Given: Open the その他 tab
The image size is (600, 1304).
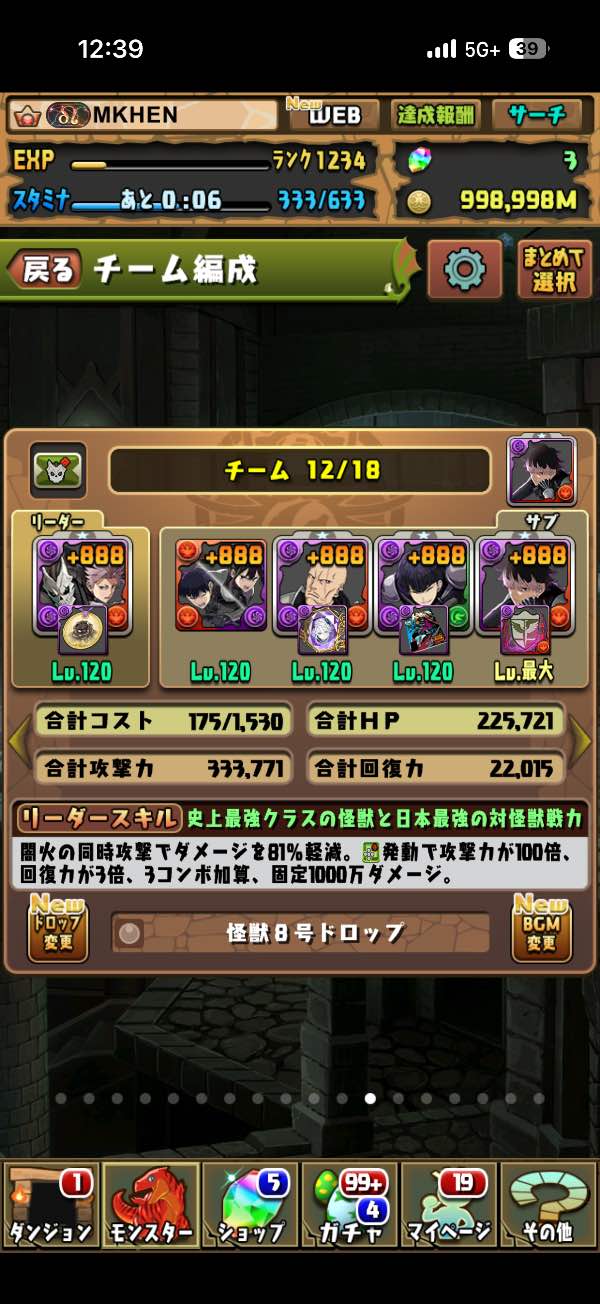Looking at the screenshot, I should tap(548, 1204).
